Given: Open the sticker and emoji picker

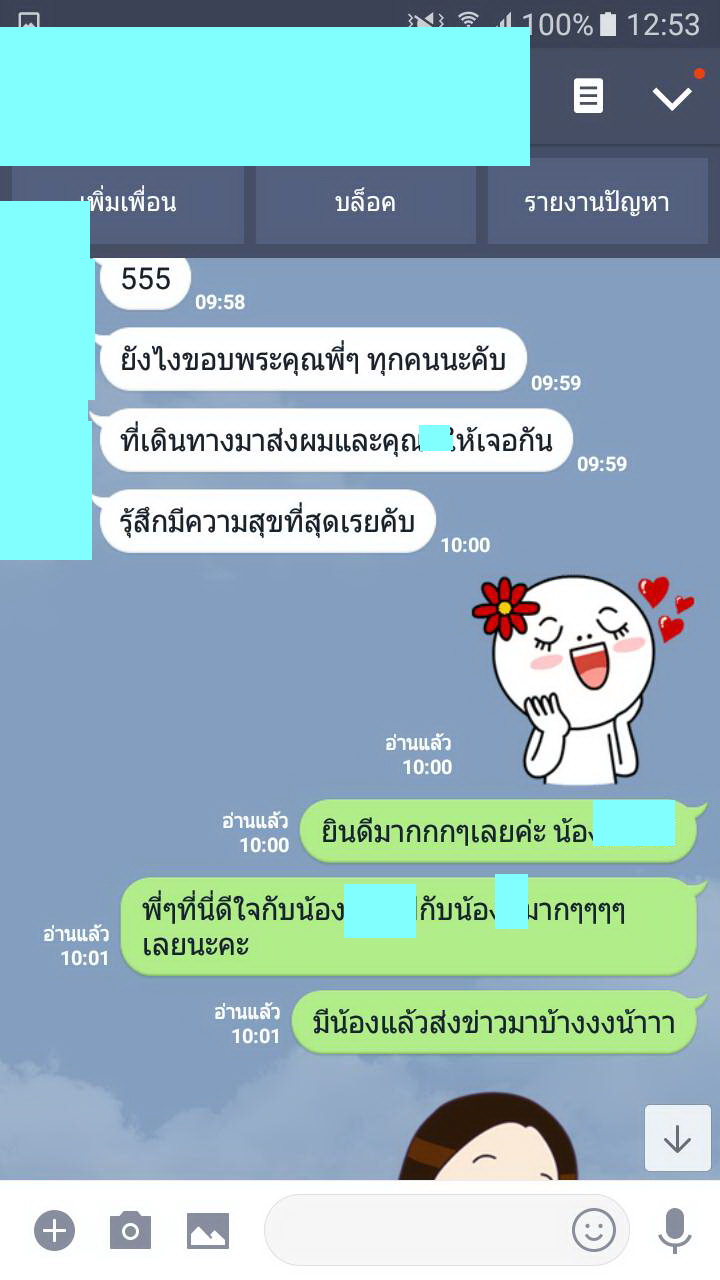Looking at the screenshot, I should pyautogui.click(x=593, y=1230).
